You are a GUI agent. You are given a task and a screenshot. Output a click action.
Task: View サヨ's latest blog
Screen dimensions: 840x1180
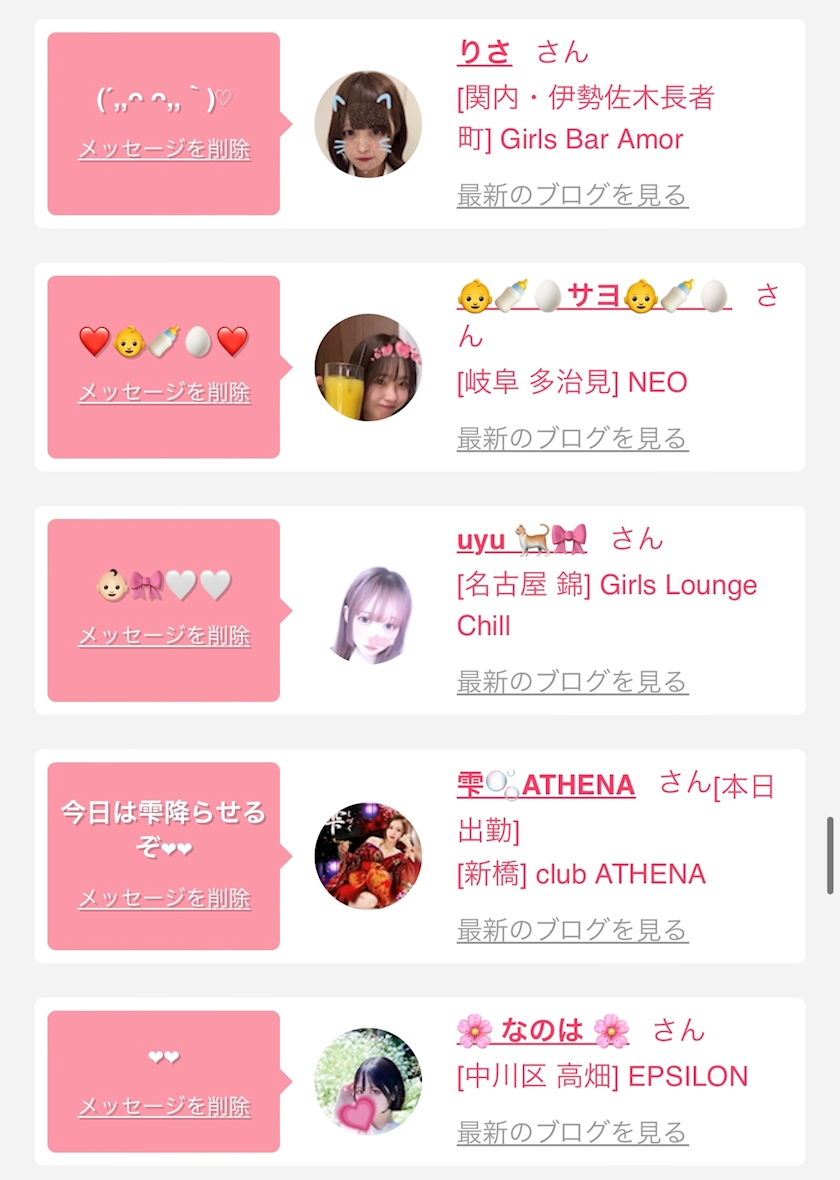[x=572, y=437]
